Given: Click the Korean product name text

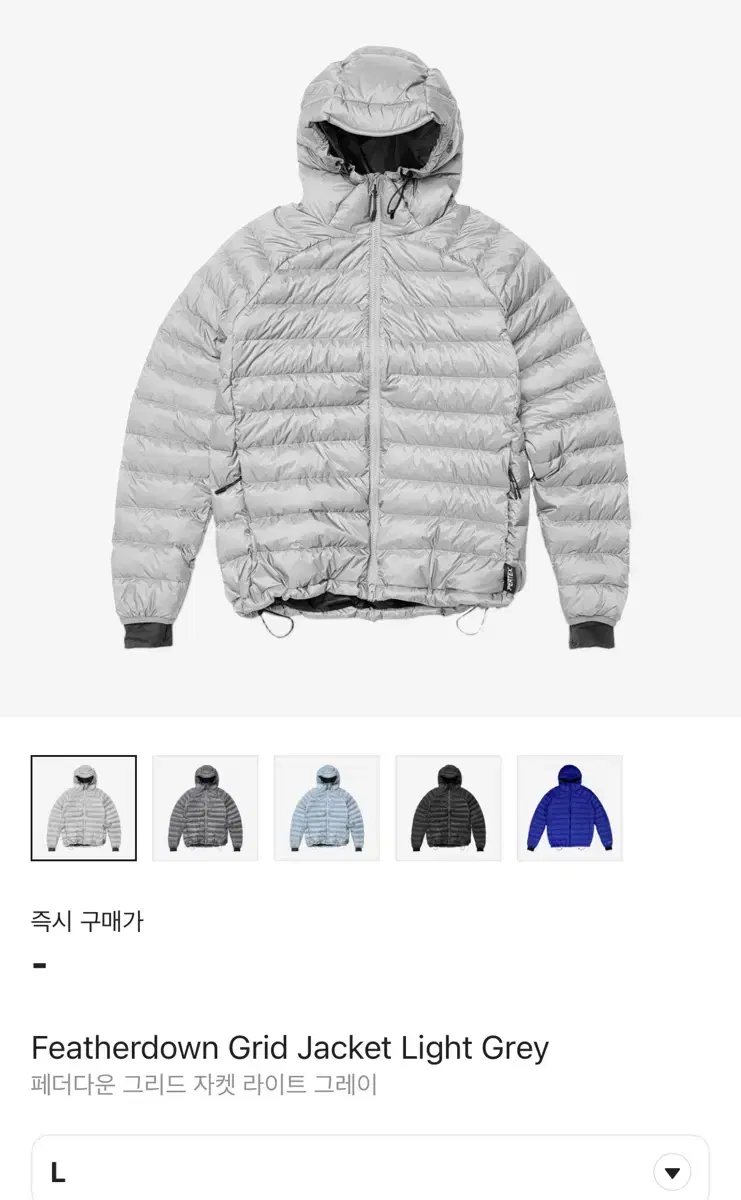Looking at the screenshot, I should coord(204,1087).
